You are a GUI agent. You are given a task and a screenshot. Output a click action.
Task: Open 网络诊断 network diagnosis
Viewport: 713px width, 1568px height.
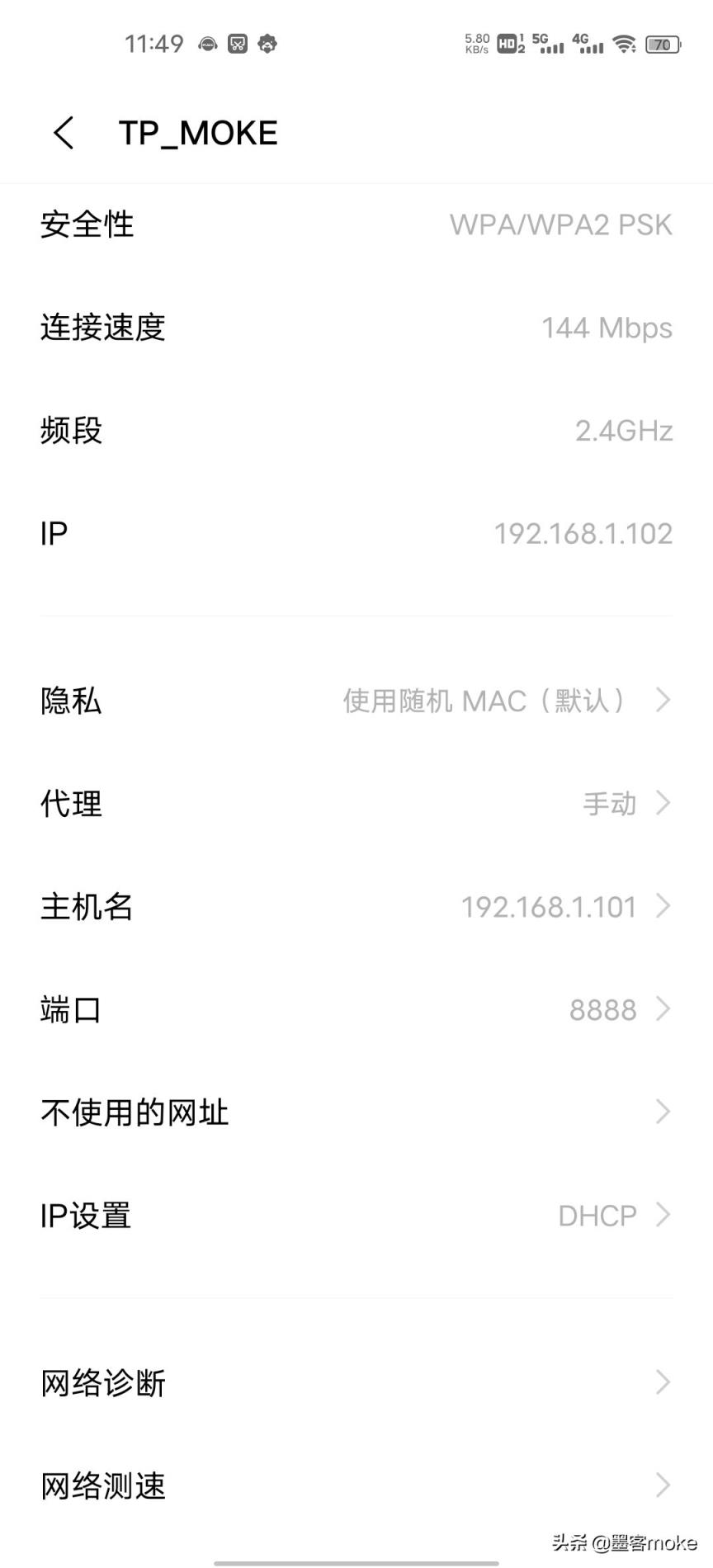(356, 1382)
